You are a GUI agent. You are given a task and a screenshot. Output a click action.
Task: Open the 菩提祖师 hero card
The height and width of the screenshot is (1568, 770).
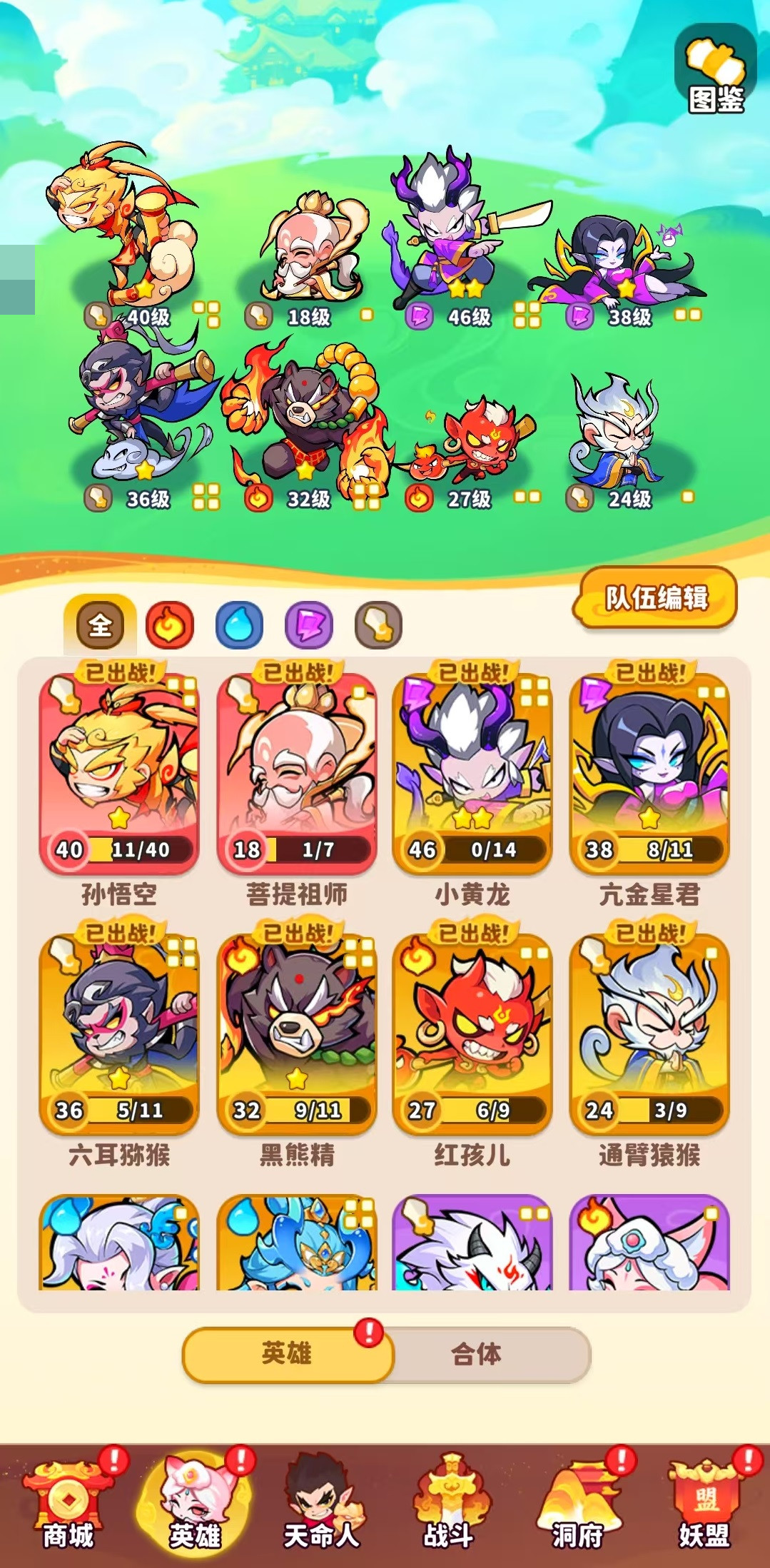[x=297, y=774]
